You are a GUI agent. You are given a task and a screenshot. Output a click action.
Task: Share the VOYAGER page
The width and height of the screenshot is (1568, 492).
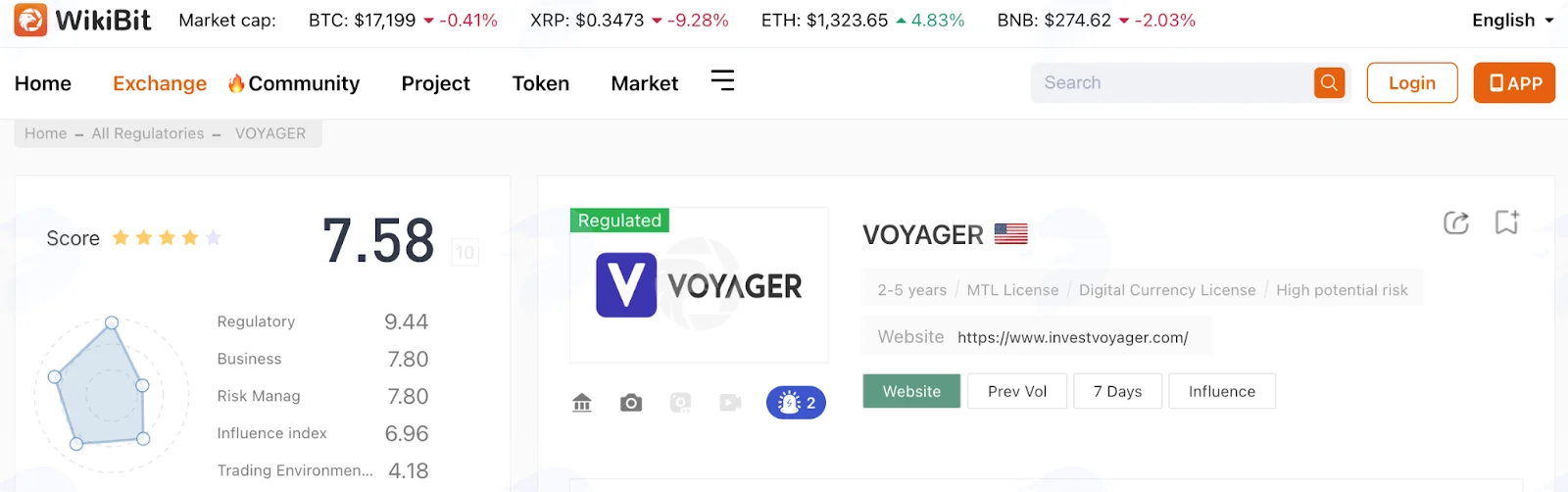pyautogui.click(x=1456, y=223)
